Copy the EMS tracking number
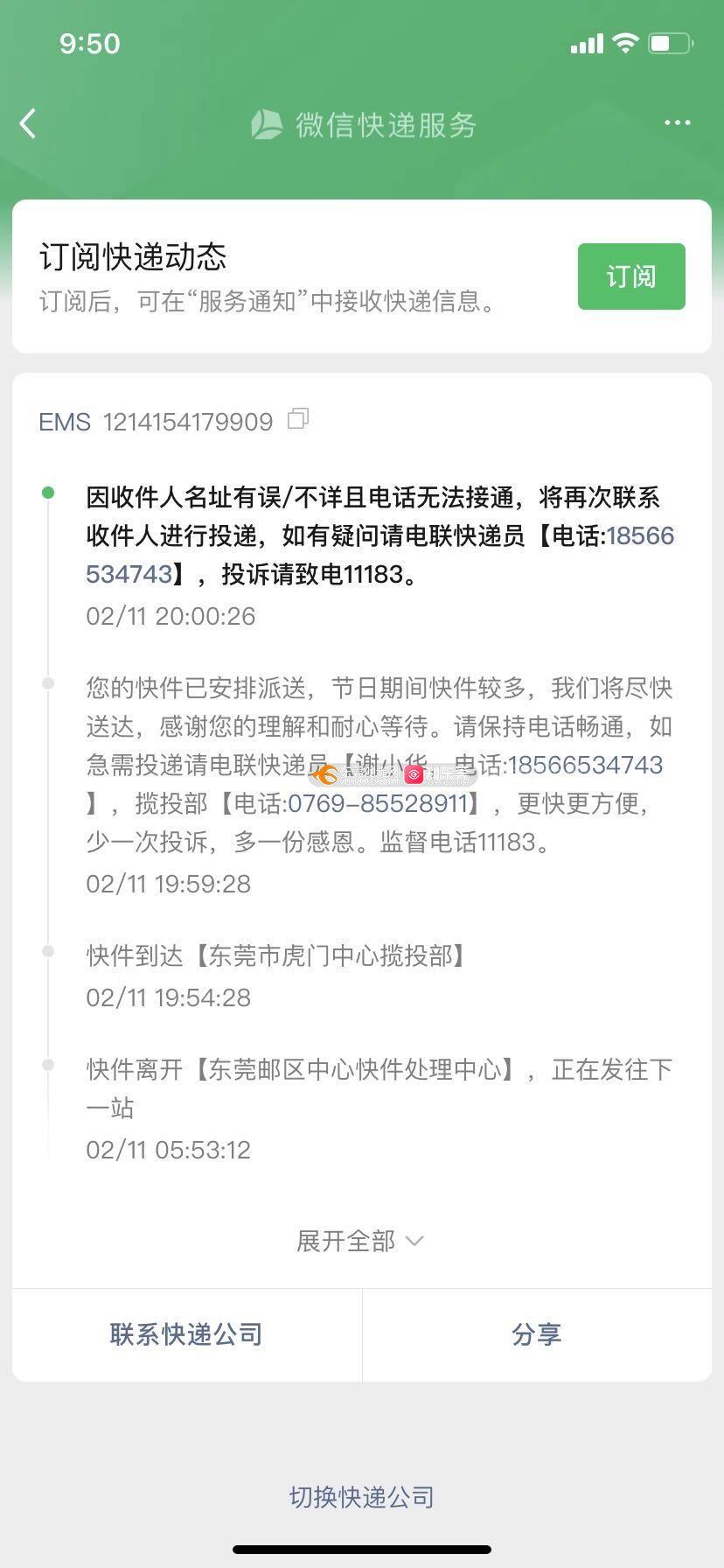Viewport: 724px width, 1568px height. tap(298, 419)
